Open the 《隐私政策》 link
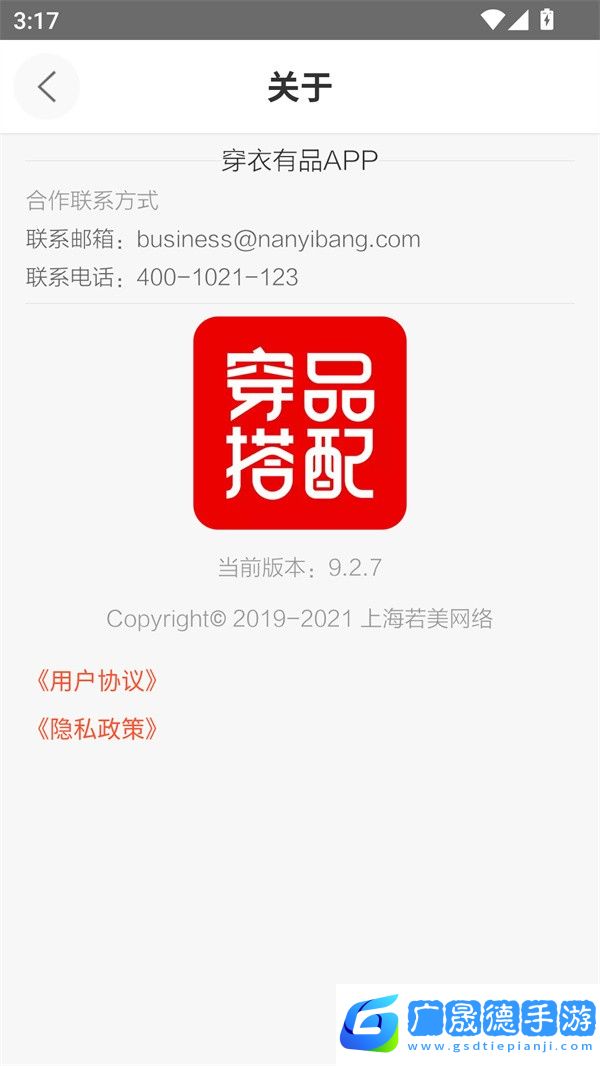Viewport: 600px width, 1066px height. (96, 728)
